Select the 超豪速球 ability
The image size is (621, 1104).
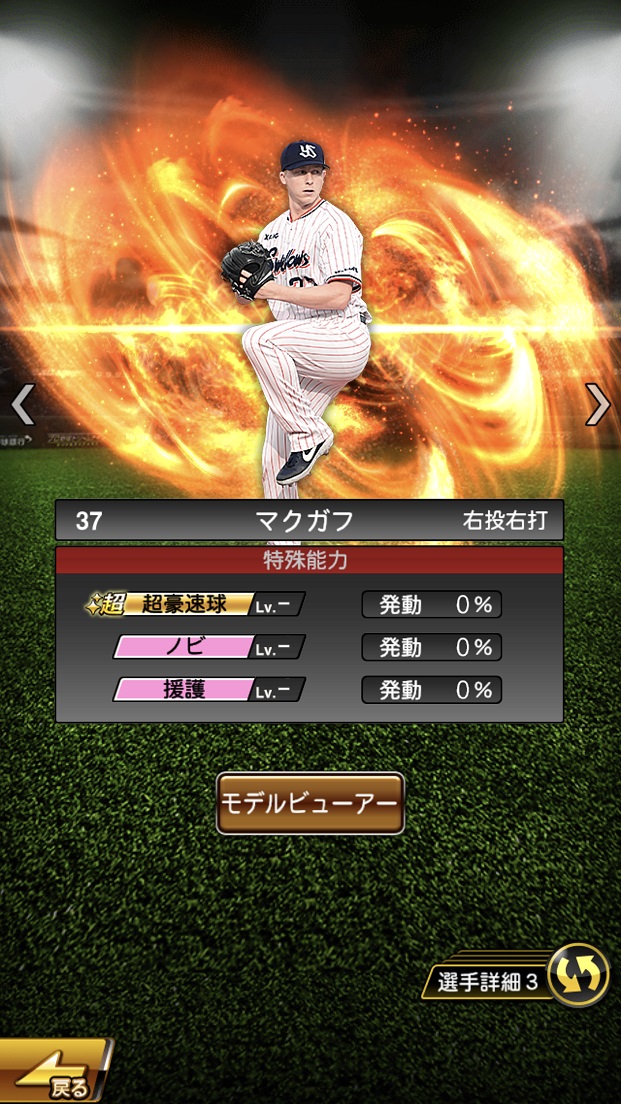(185, 604)
